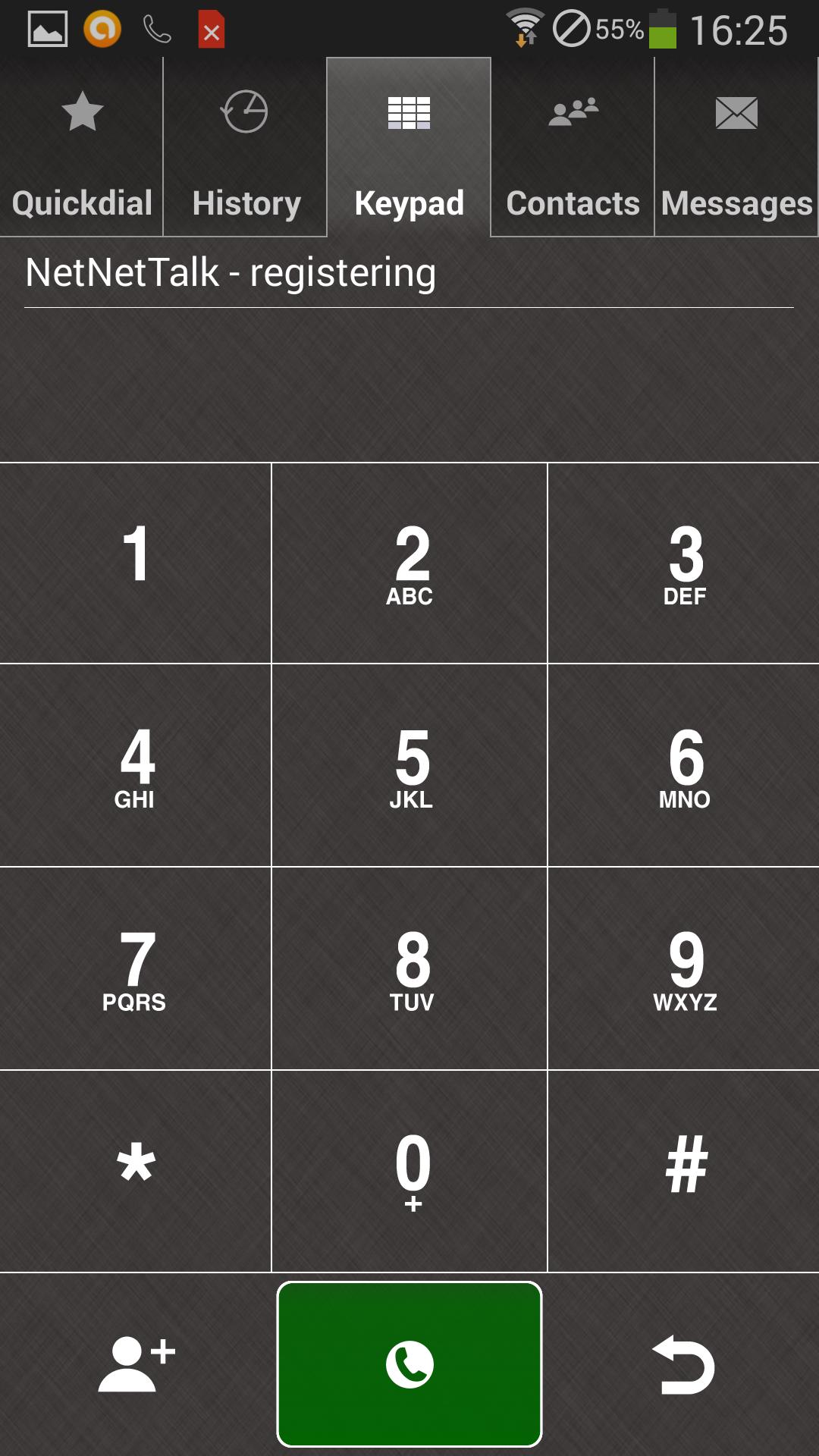This screenshot has width=819, height=1456.
Task: Select the History clock icon
Action: pos(245,112)
